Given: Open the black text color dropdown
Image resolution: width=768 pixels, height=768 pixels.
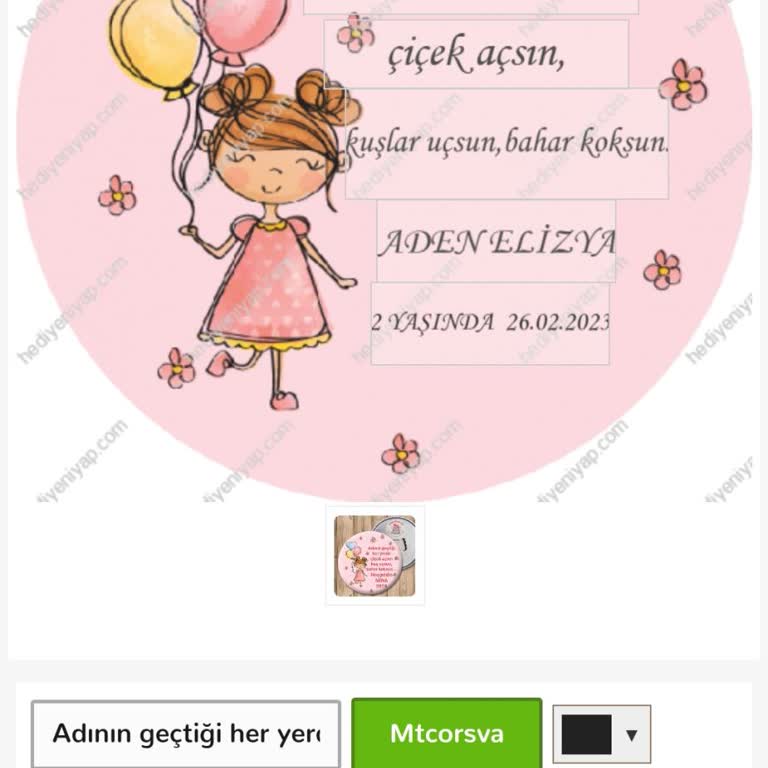Looking at the screenshot, I should (601, 735).
